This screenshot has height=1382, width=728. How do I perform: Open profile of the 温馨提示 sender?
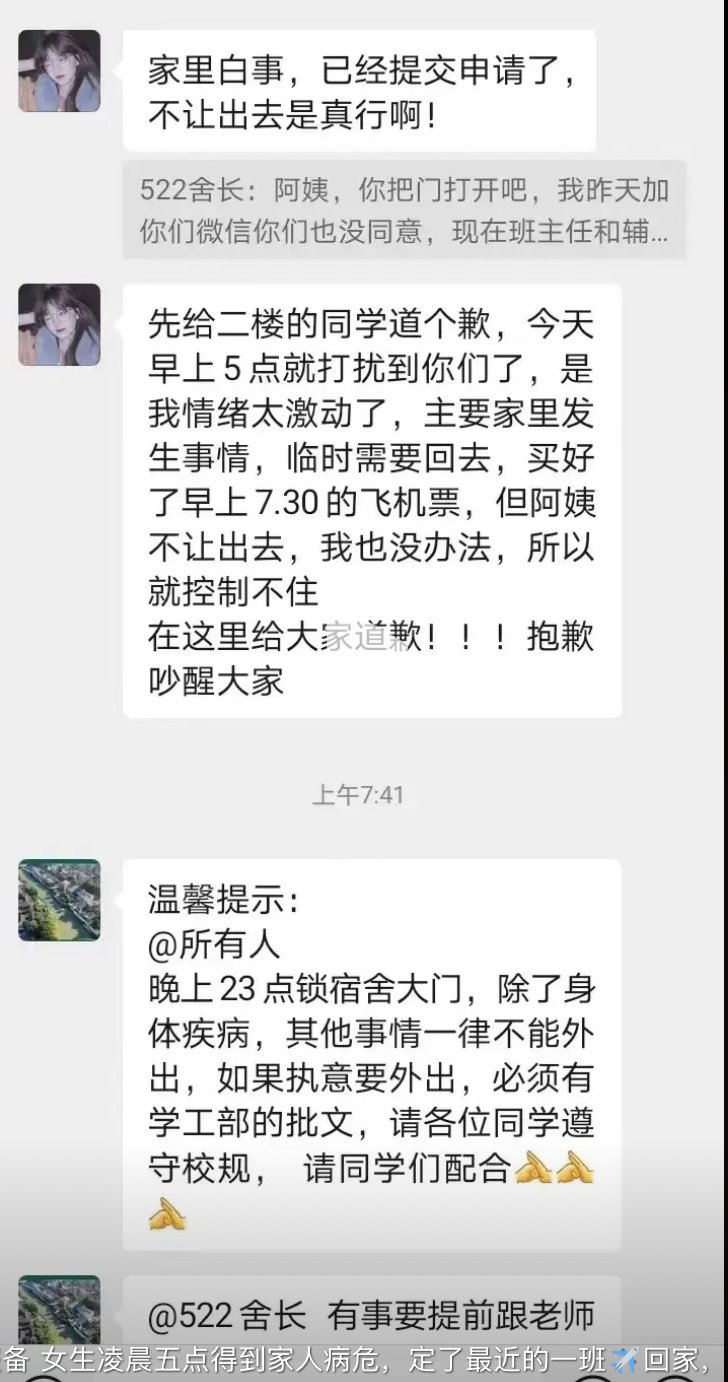coord(59,899)
